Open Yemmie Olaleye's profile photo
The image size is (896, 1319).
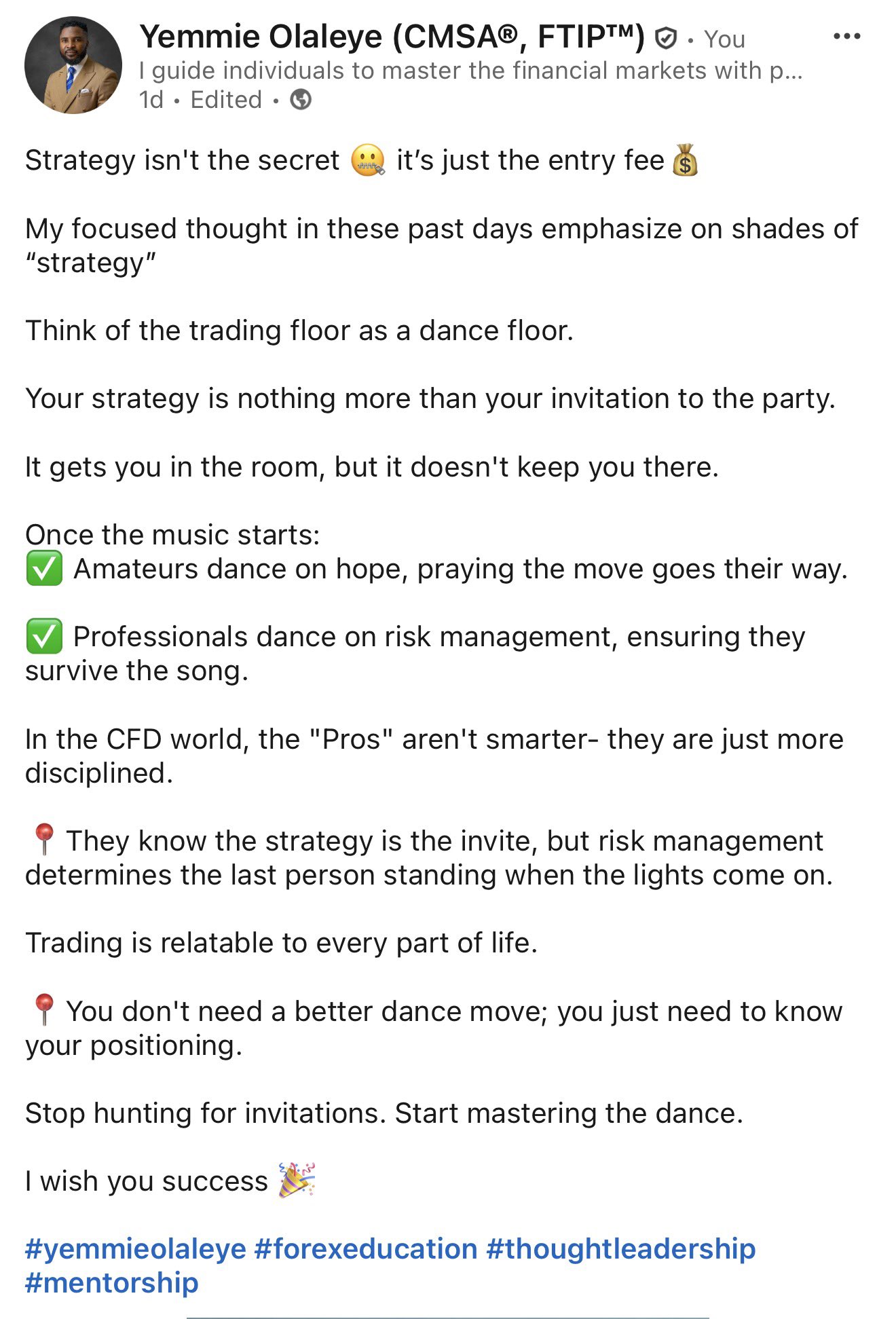pyautogui.click(x=73, y=65)
